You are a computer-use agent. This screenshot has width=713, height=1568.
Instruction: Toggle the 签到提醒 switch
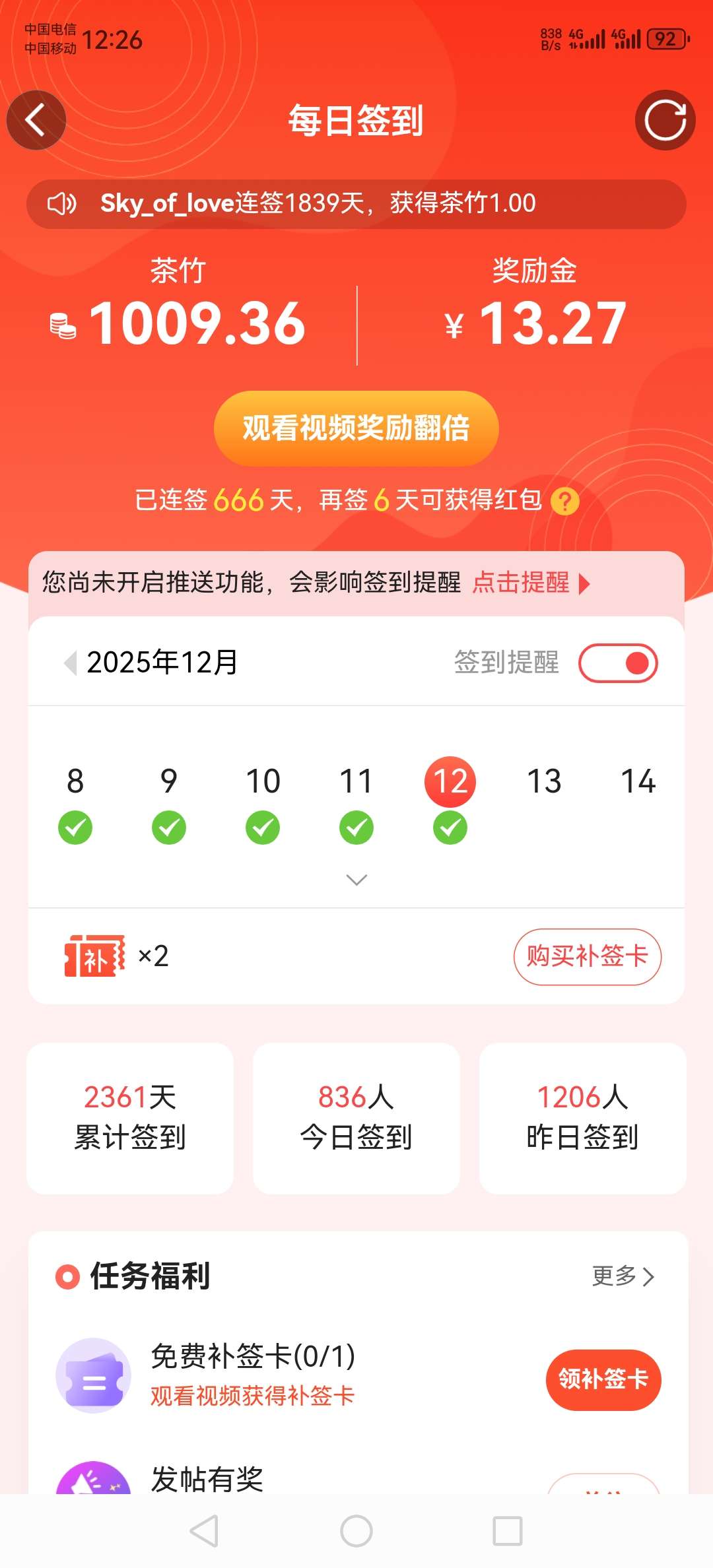coord(618,663)
